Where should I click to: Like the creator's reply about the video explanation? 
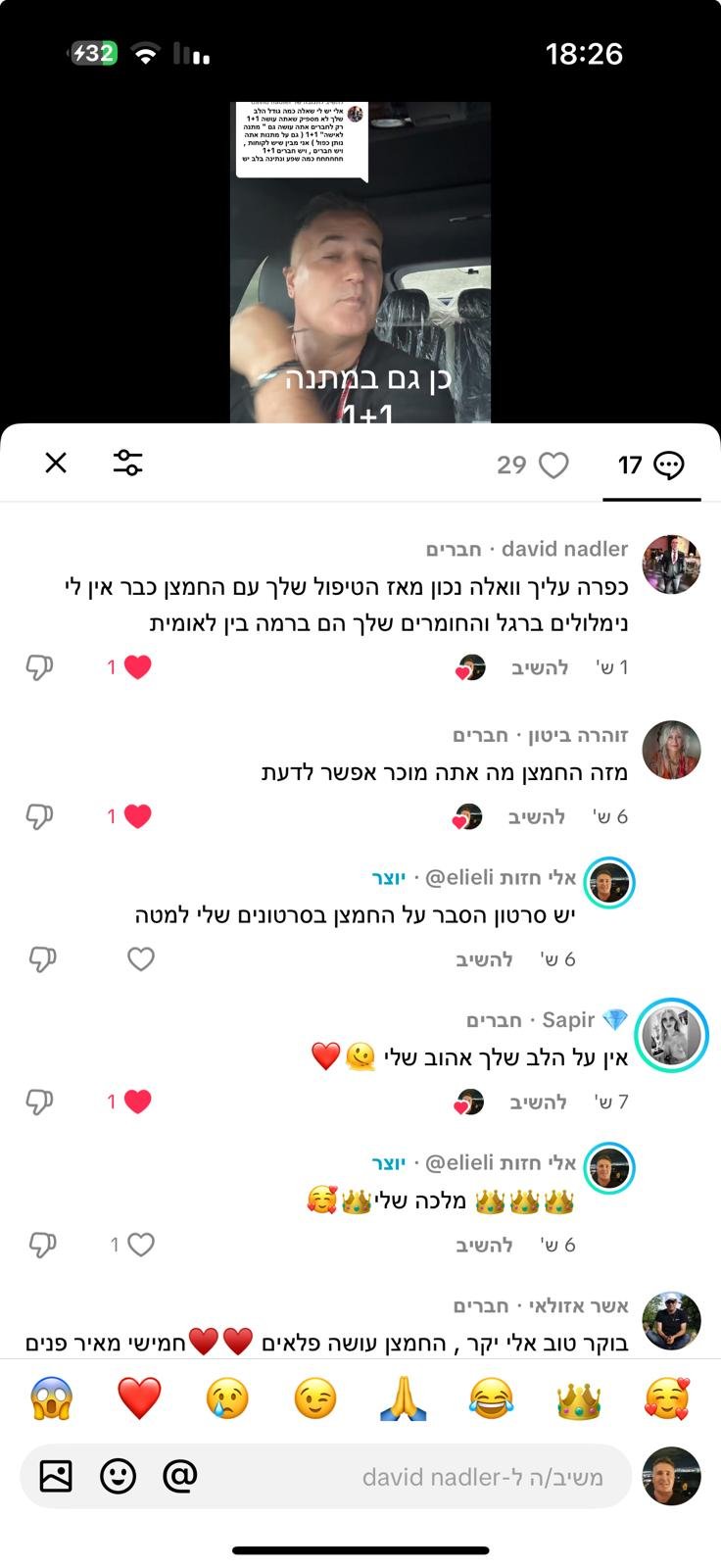point(141,959)
